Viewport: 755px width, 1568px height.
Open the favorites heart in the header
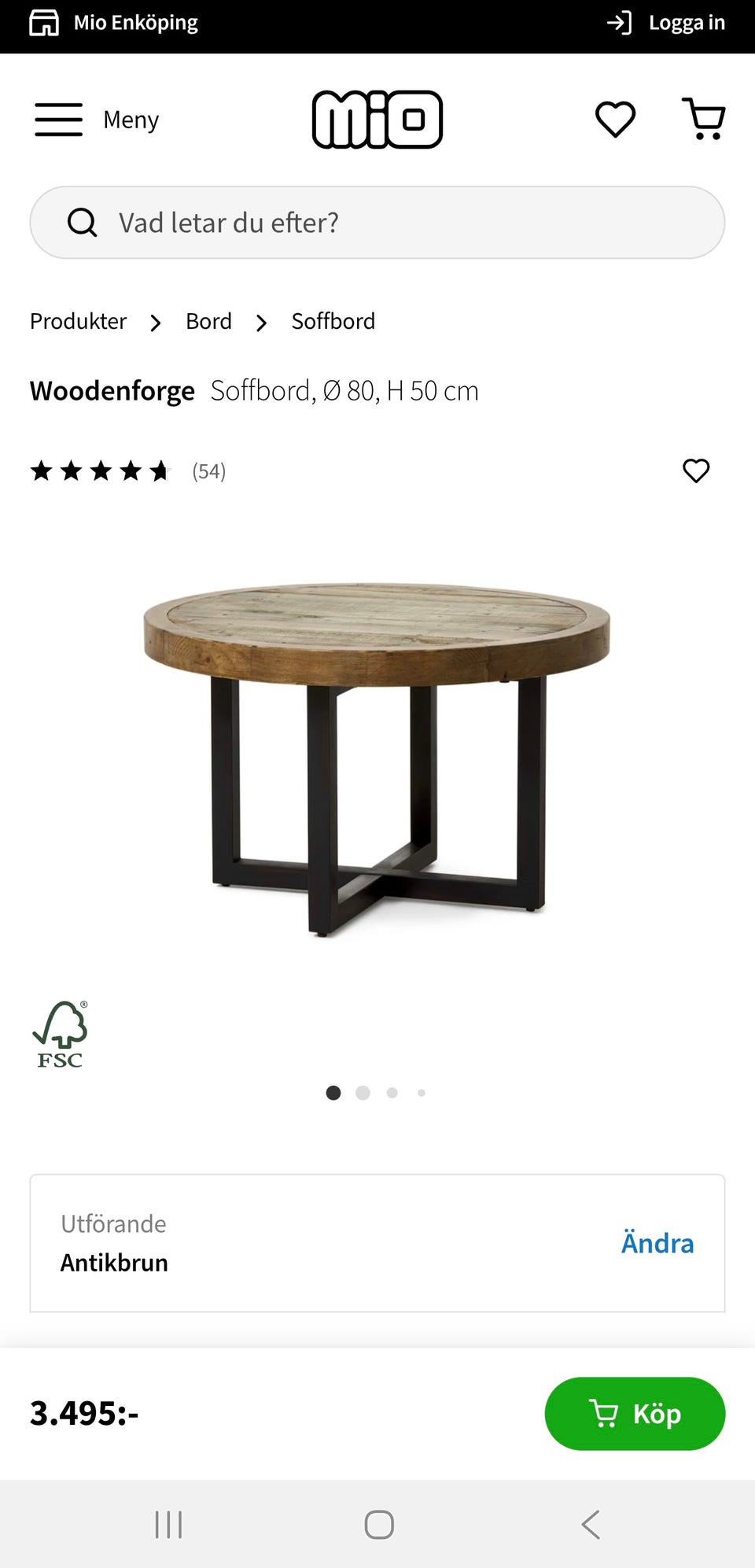(614, 120)
